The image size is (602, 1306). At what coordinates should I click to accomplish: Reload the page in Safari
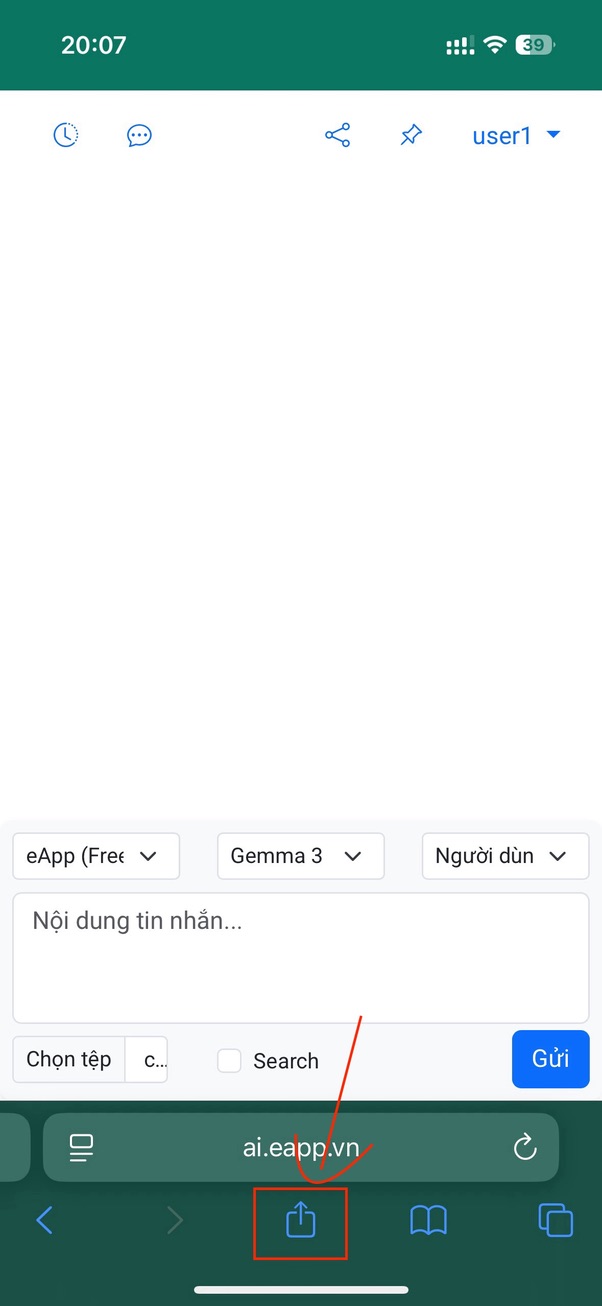tap(525, 1148)
